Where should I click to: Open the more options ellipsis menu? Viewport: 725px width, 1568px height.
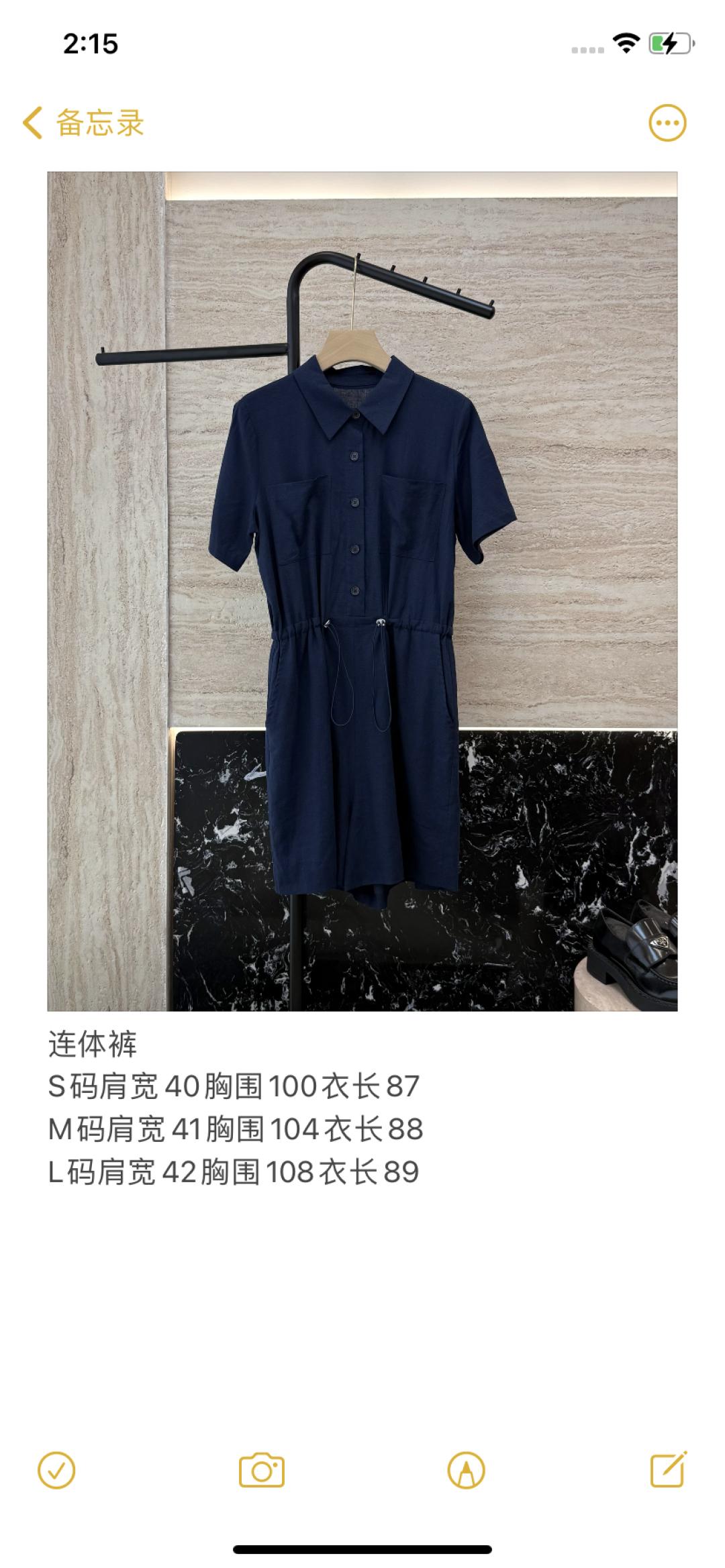tap(667, 123)
